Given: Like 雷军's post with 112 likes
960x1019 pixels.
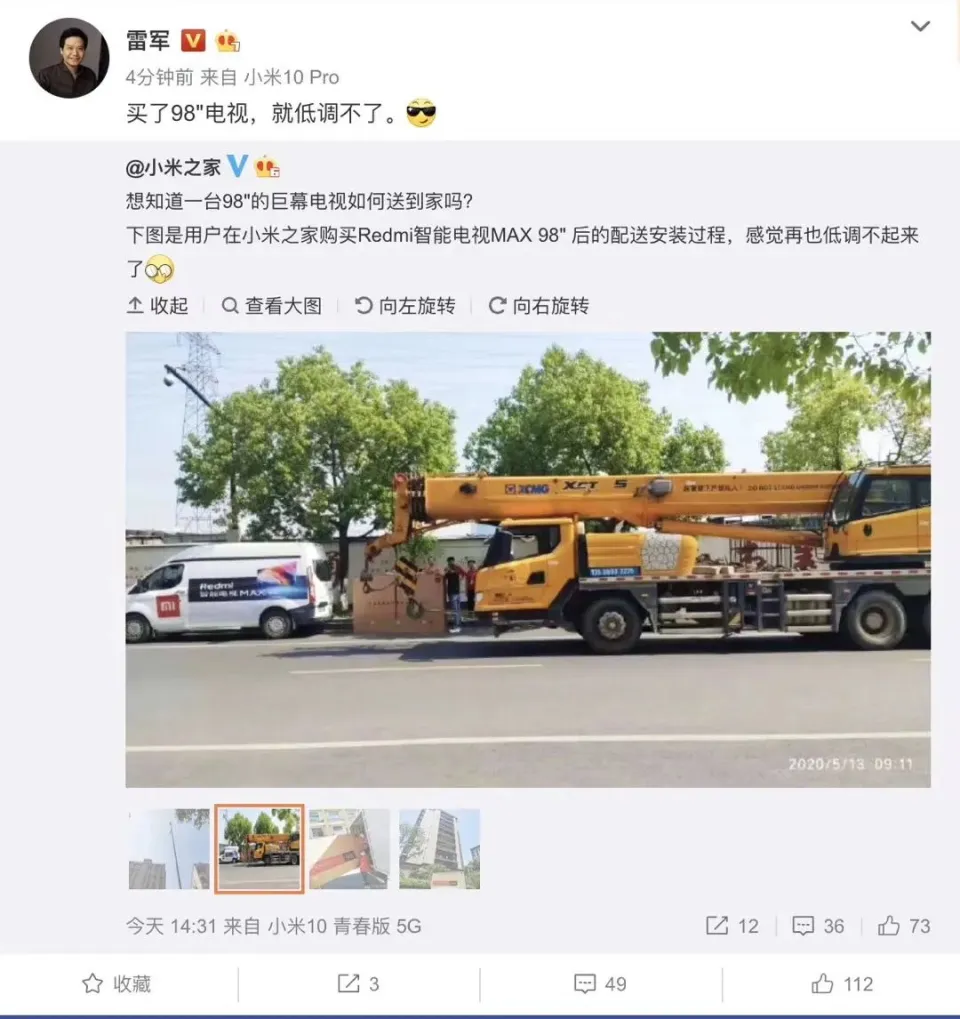Looking at the screenshot, I should tap(841, 984).
